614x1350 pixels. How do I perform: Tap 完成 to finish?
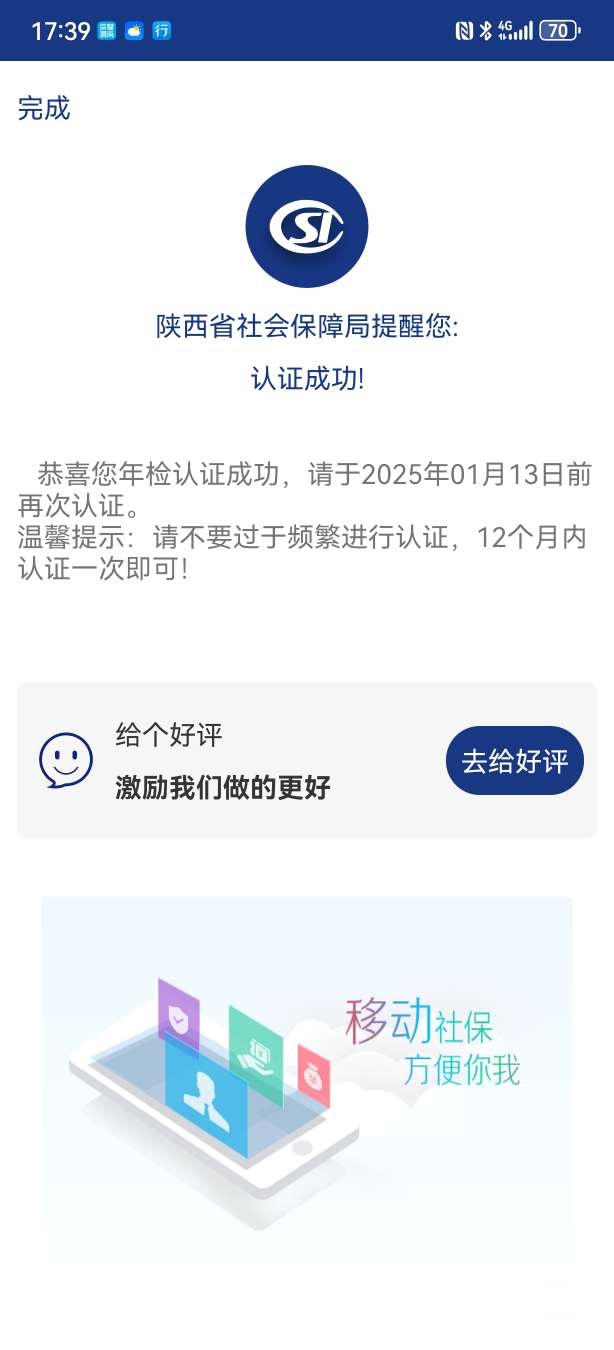[x=44, y=108]
